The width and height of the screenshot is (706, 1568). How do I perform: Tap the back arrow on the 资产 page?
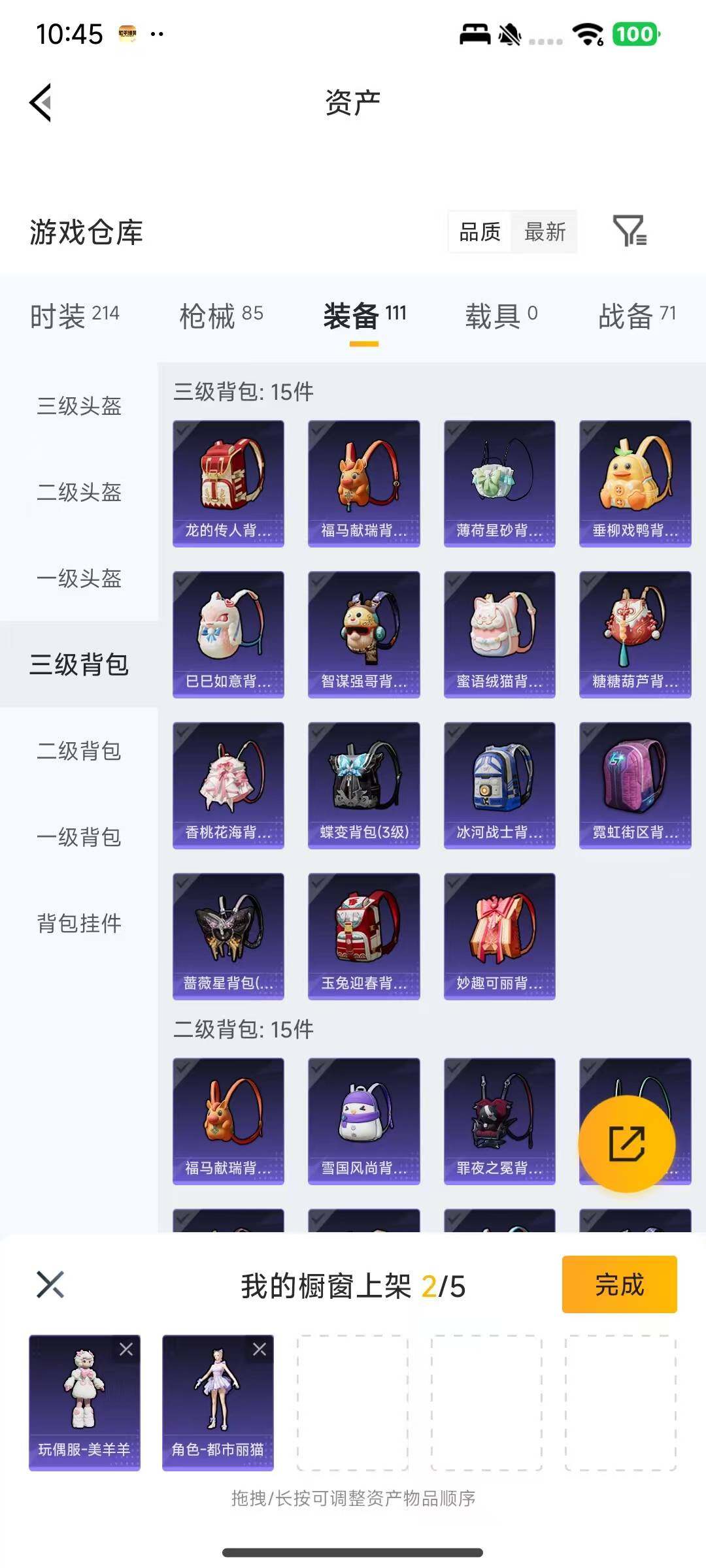pyautogui.click(x=39, y=103)
